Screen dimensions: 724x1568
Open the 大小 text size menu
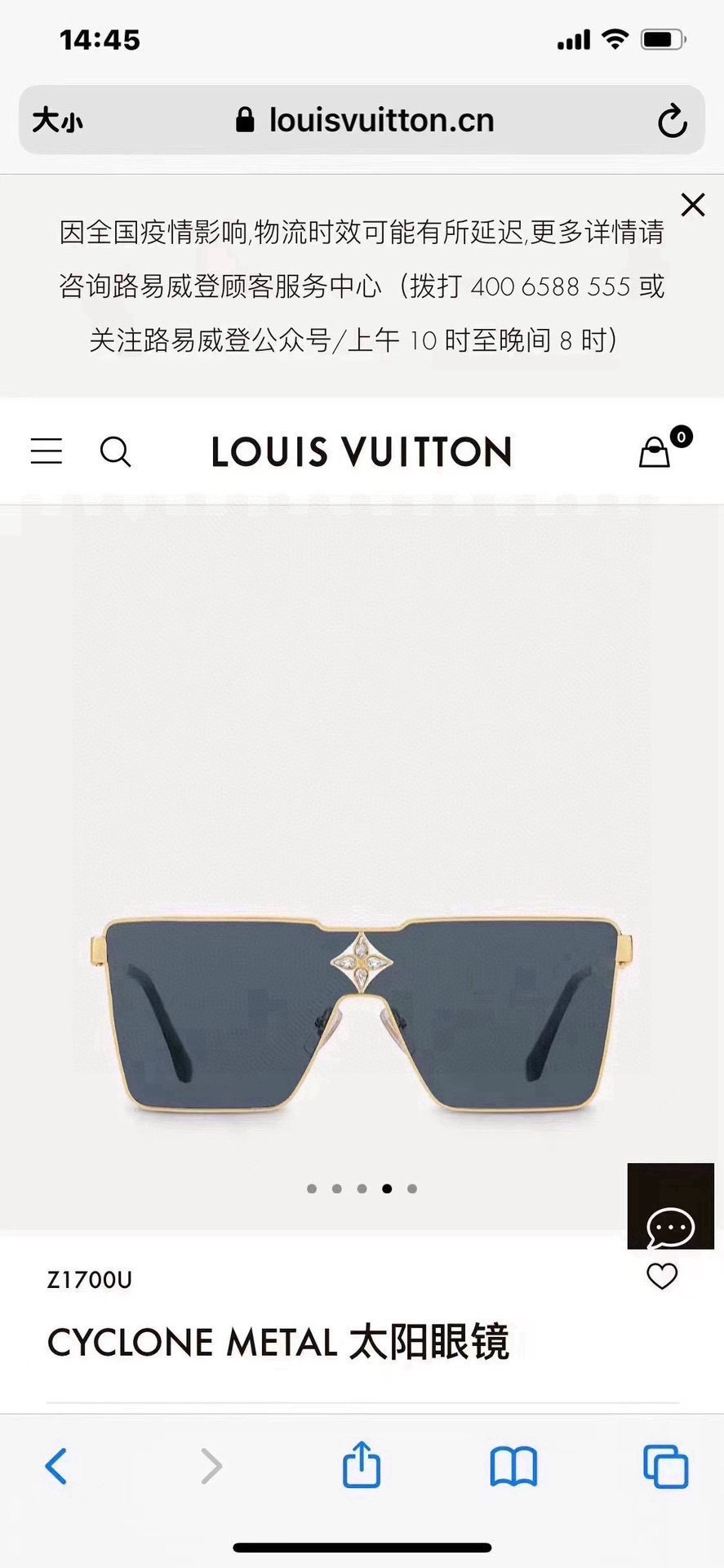tap(57, 121)
